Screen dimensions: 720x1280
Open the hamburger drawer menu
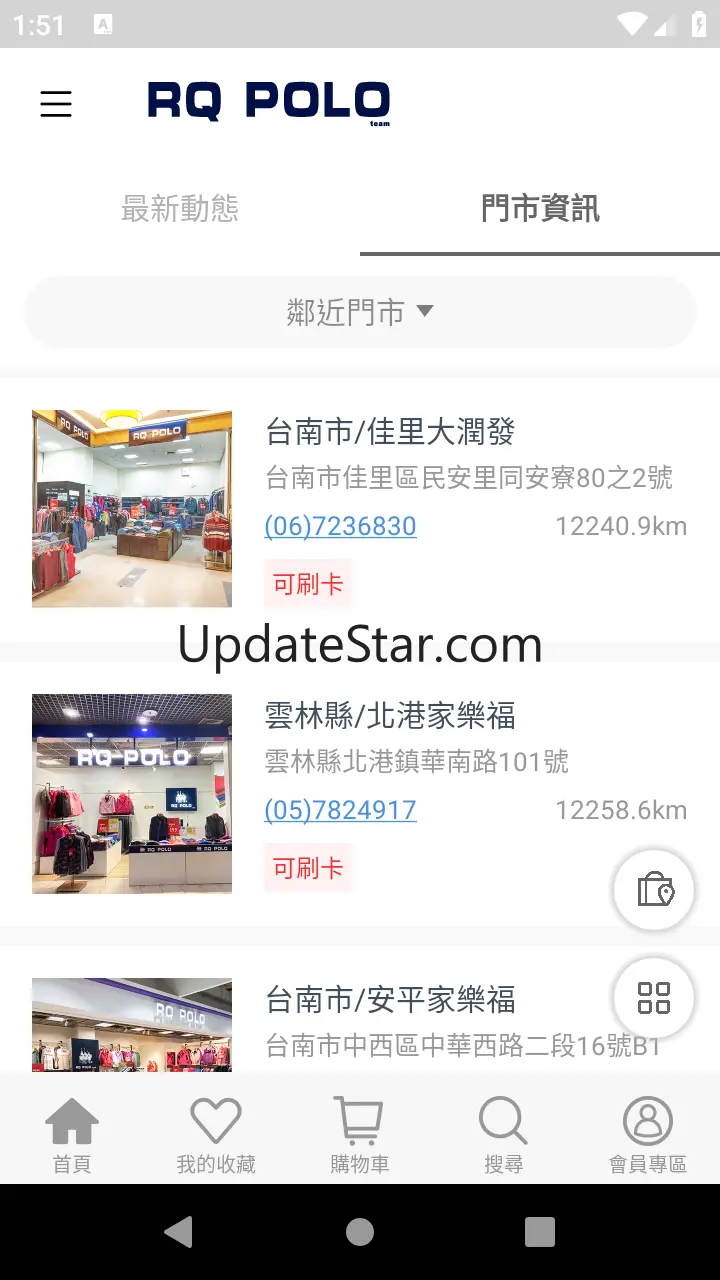pos(56,104)
